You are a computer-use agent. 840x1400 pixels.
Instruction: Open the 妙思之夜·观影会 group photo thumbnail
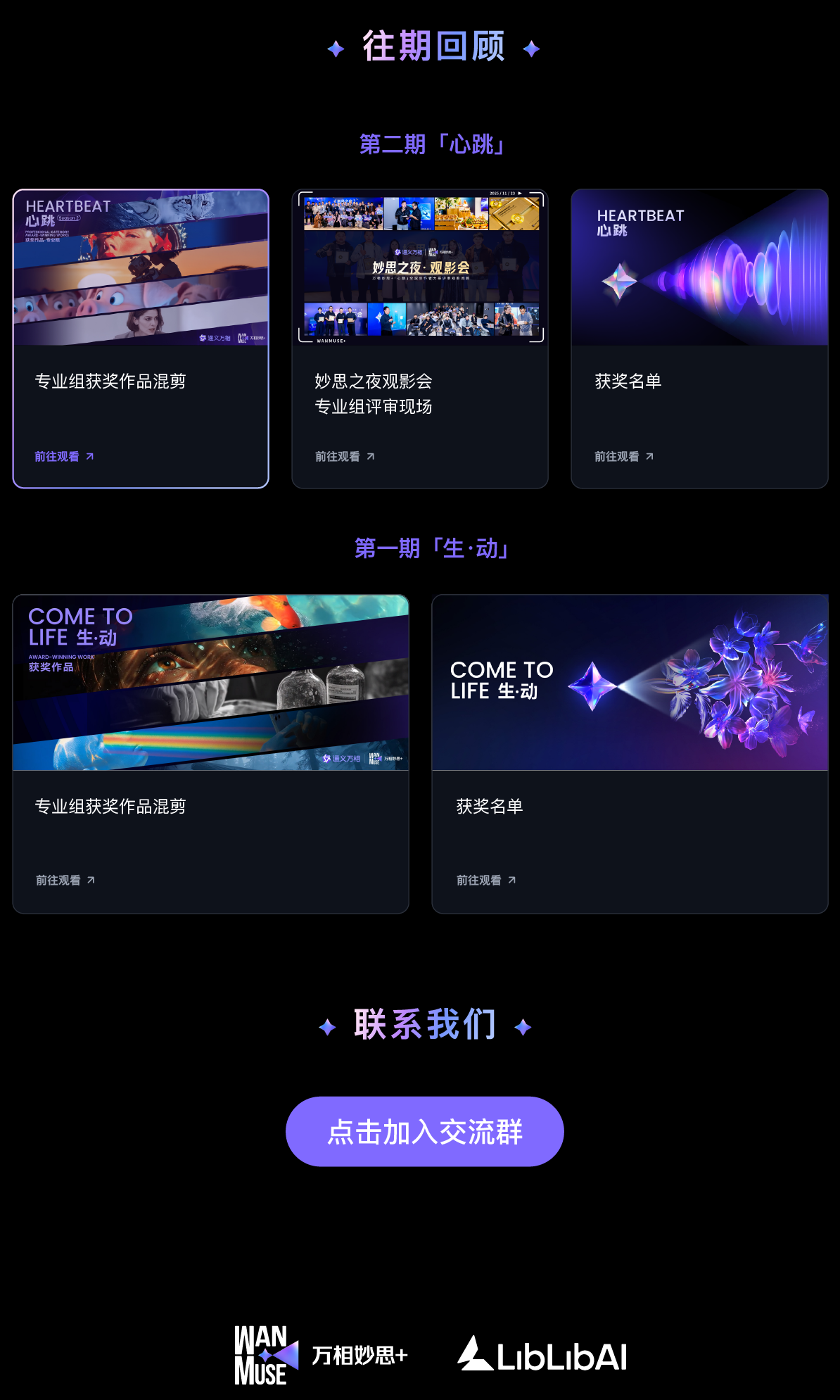tap(420, 267)
